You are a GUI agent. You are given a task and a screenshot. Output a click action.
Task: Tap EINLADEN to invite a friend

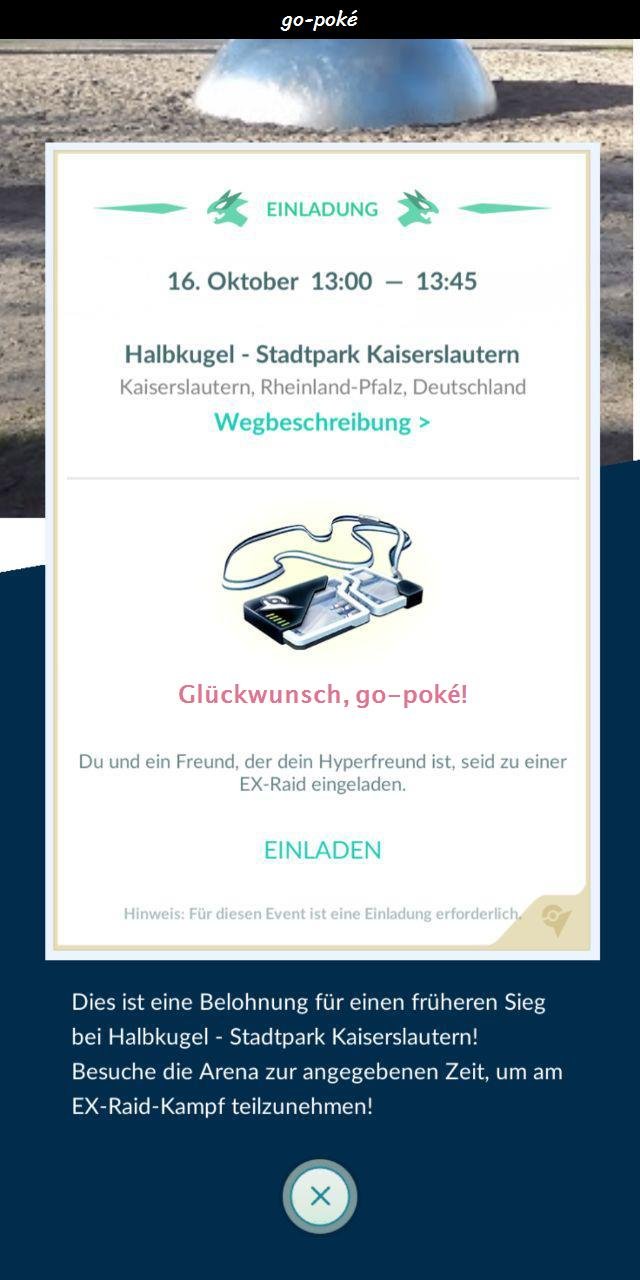coord(322,850)
